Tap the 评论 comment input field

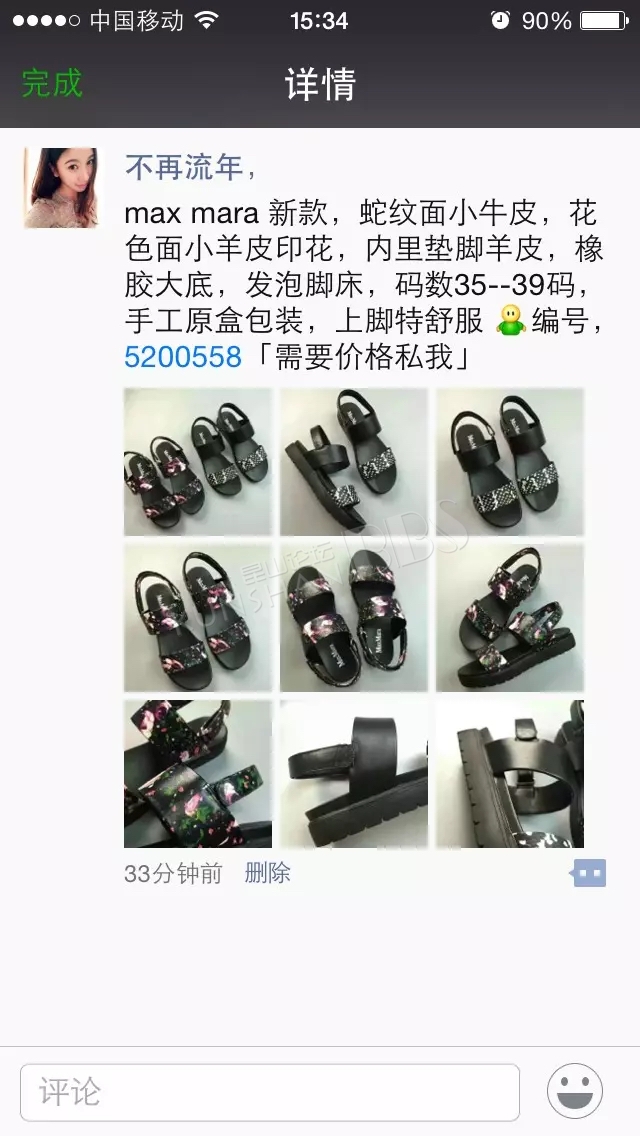(x=270, y=1091)
